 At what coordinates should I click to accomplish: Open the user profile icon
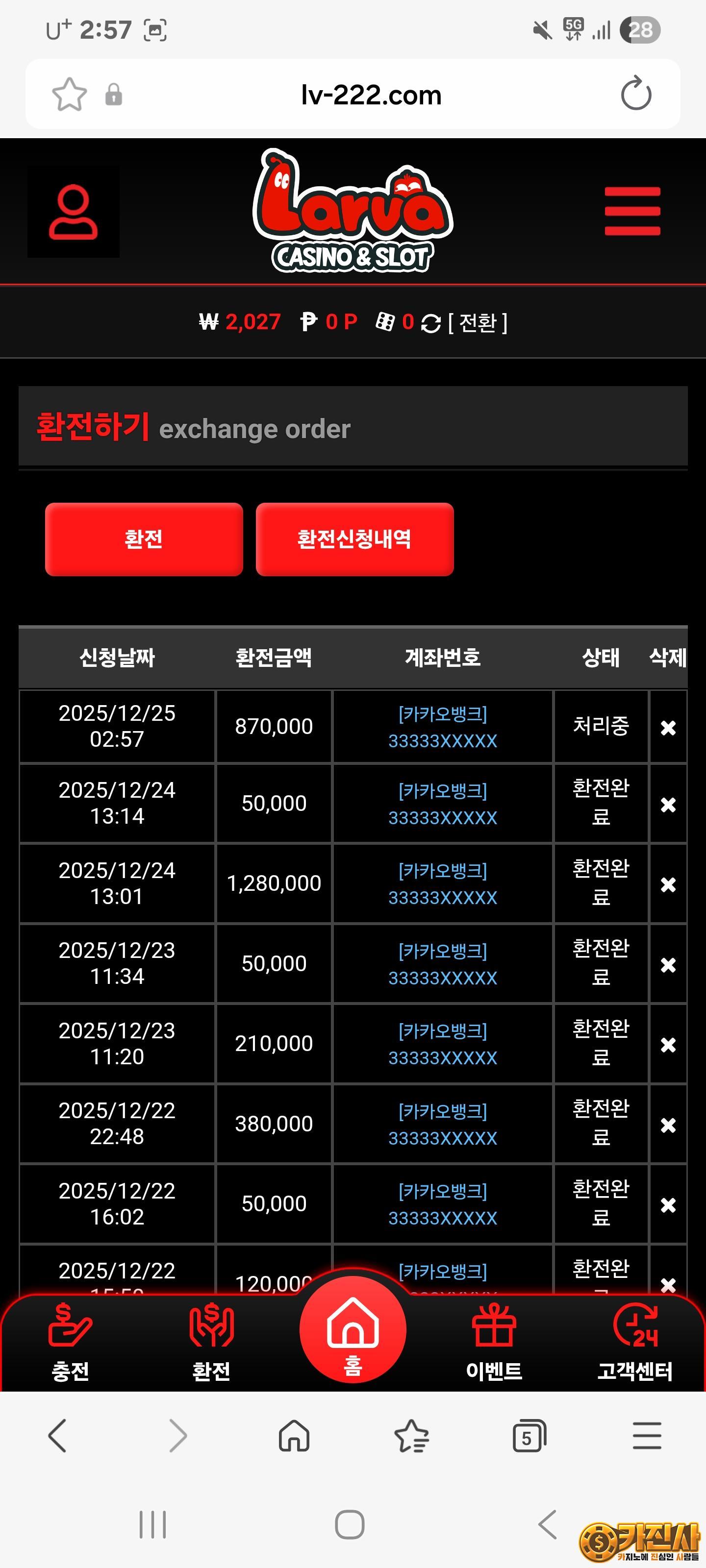pyautogui.click(x=73, y=212)
